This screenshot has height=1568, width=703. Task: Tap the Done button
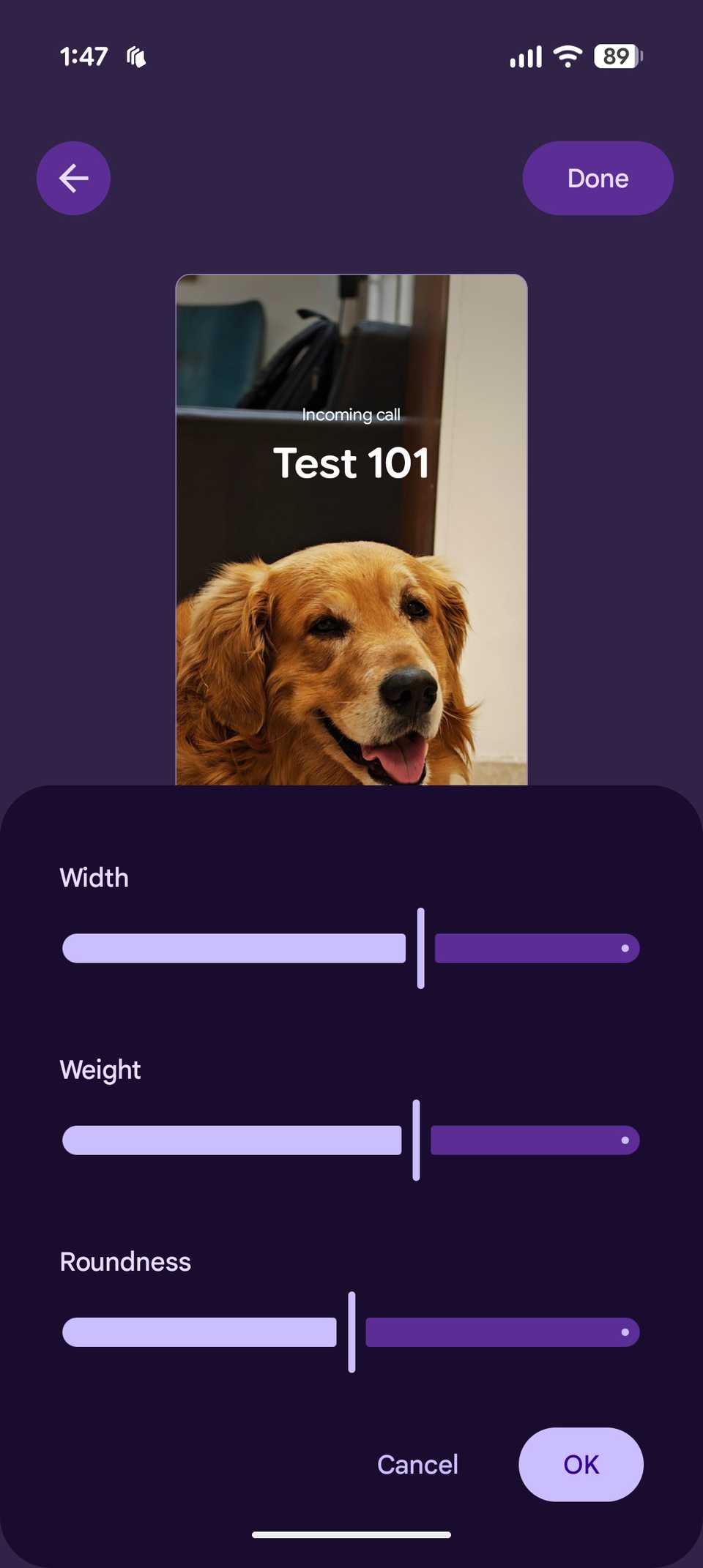(x=598, y=178)
